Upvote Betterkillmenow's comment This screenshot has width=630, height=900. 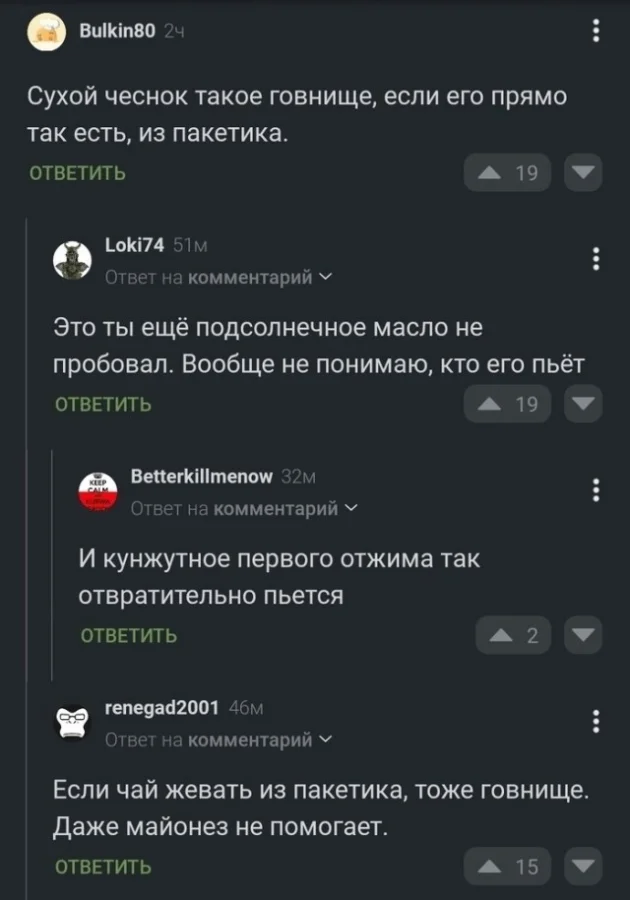(x=514, y=635)
